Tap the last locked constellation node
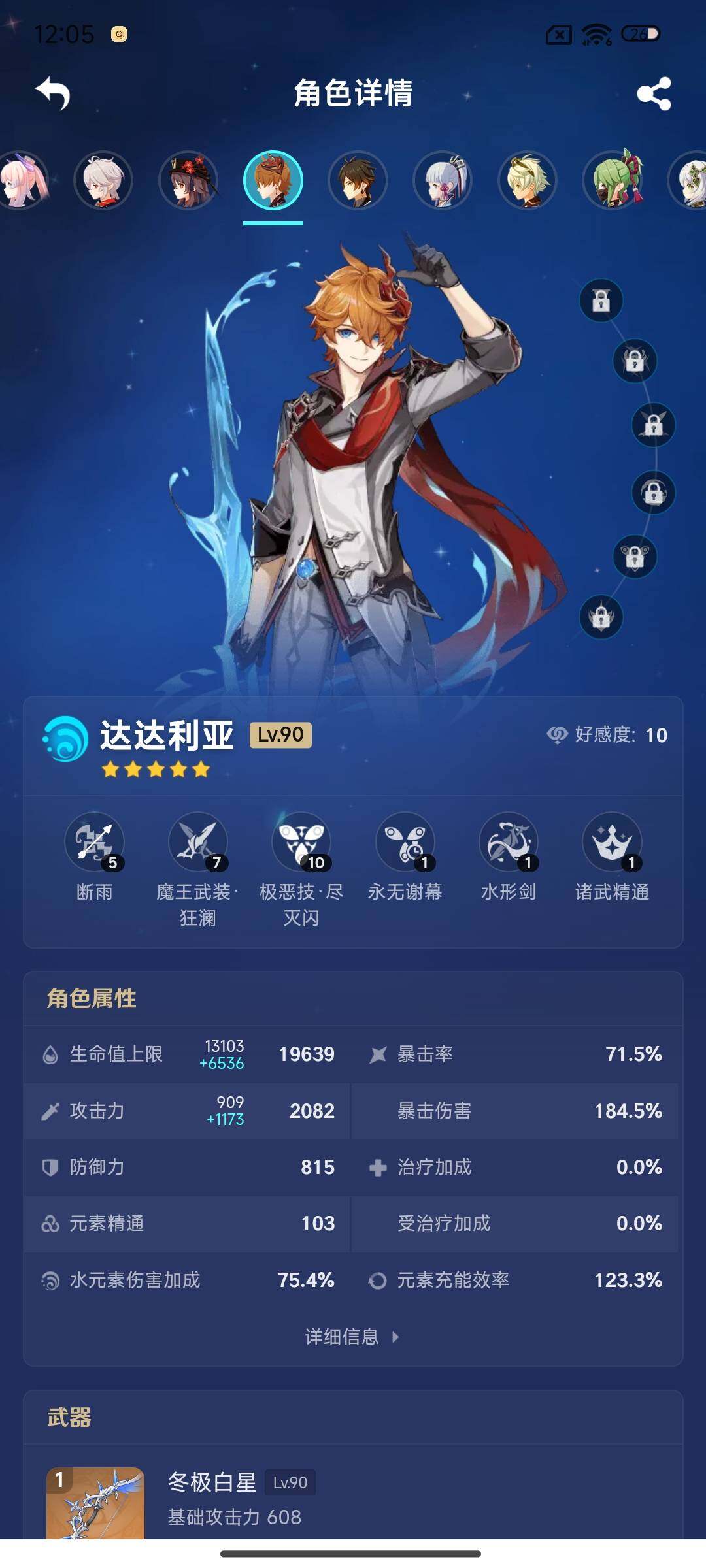Image resolution: width=706 pixels, height=1568 pixels. 601,617
